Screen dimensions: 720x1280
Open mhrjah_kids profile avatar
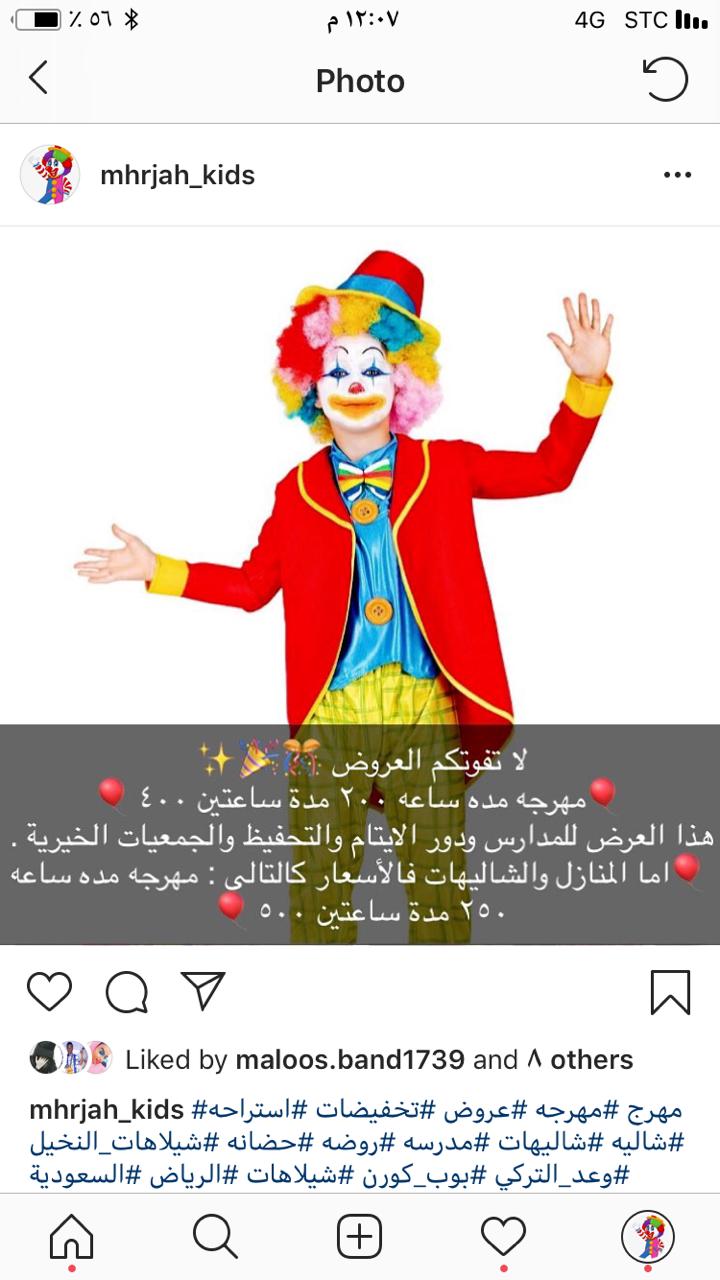(x=50, y=175)
